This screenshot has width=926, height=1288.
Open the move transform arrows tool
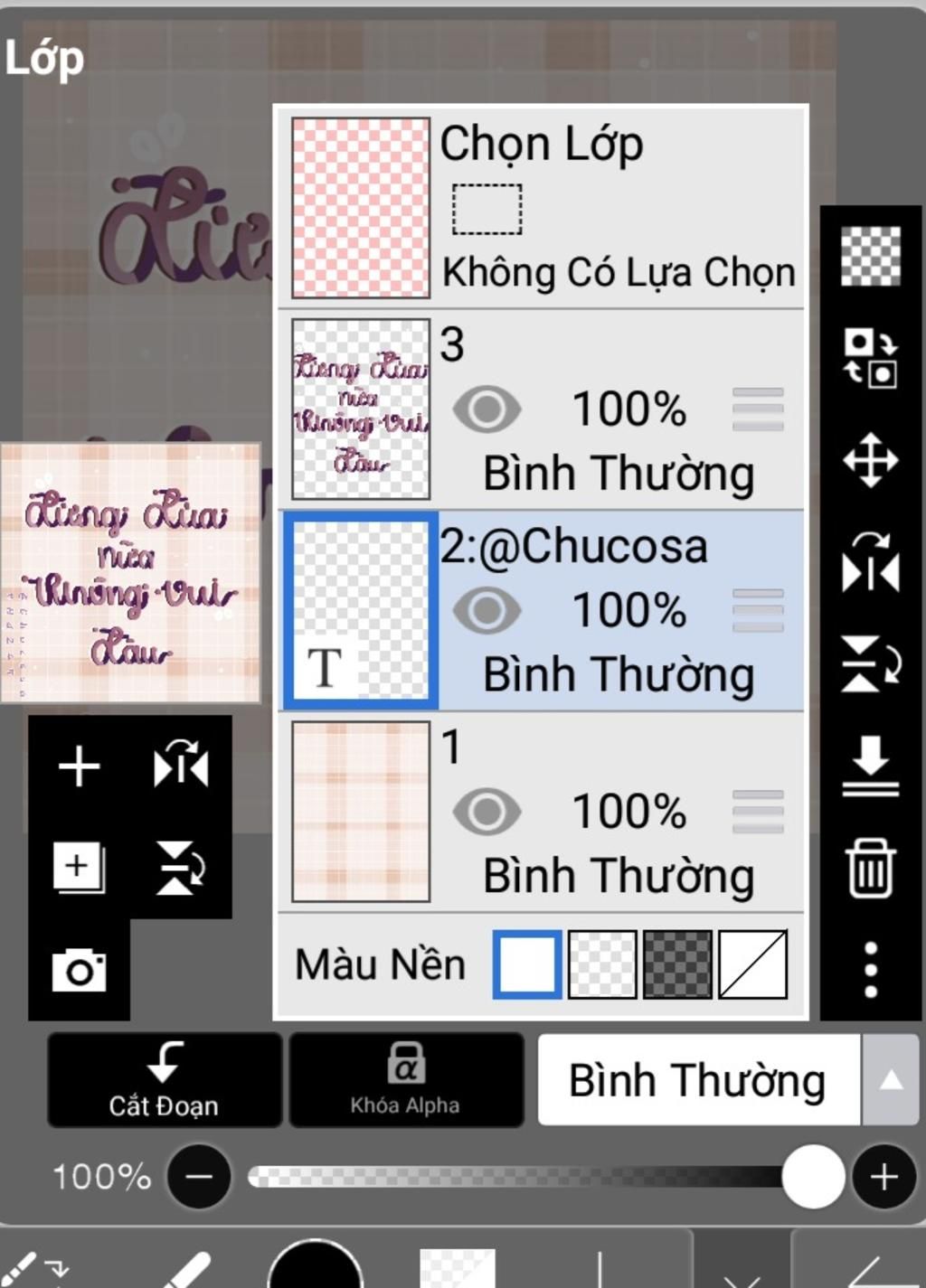coord(870,460)
